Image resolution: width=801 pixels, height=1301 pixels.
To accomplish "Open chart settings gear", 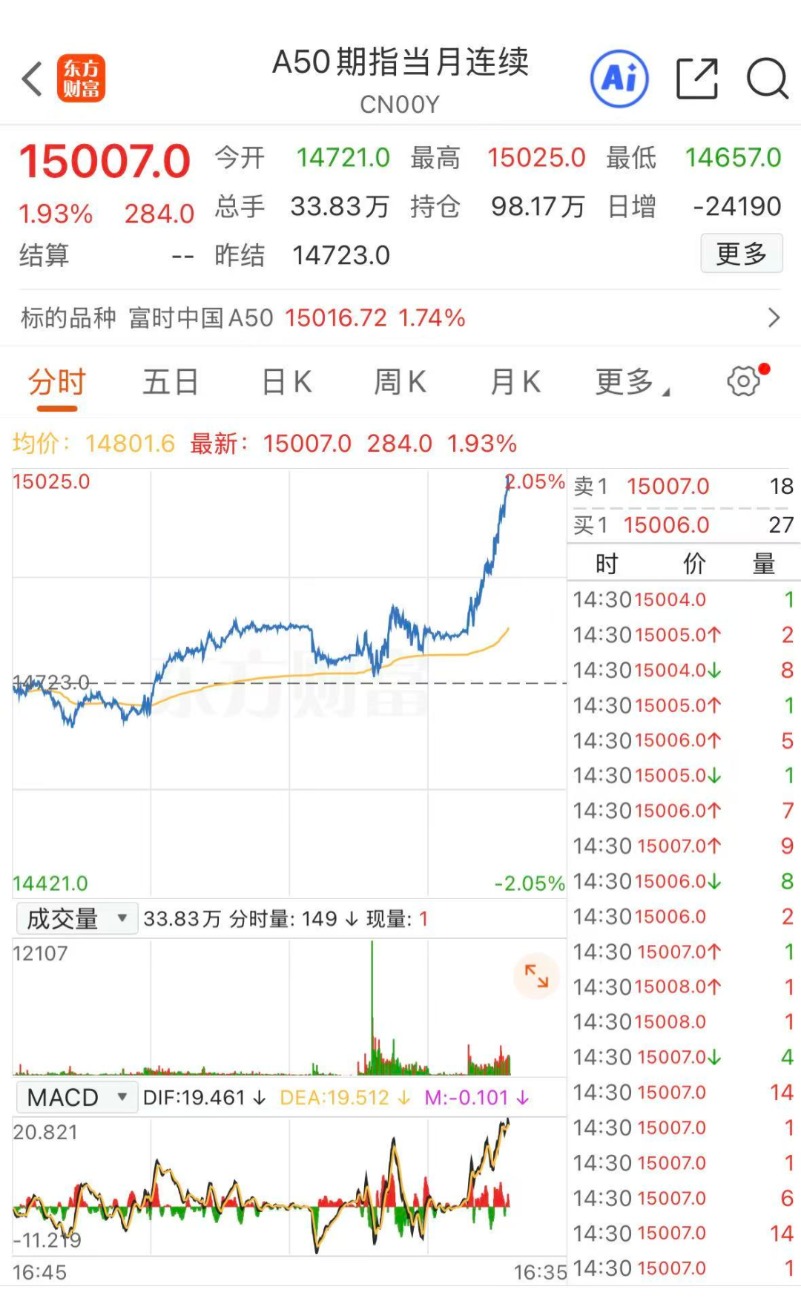I will coord(743,381).
